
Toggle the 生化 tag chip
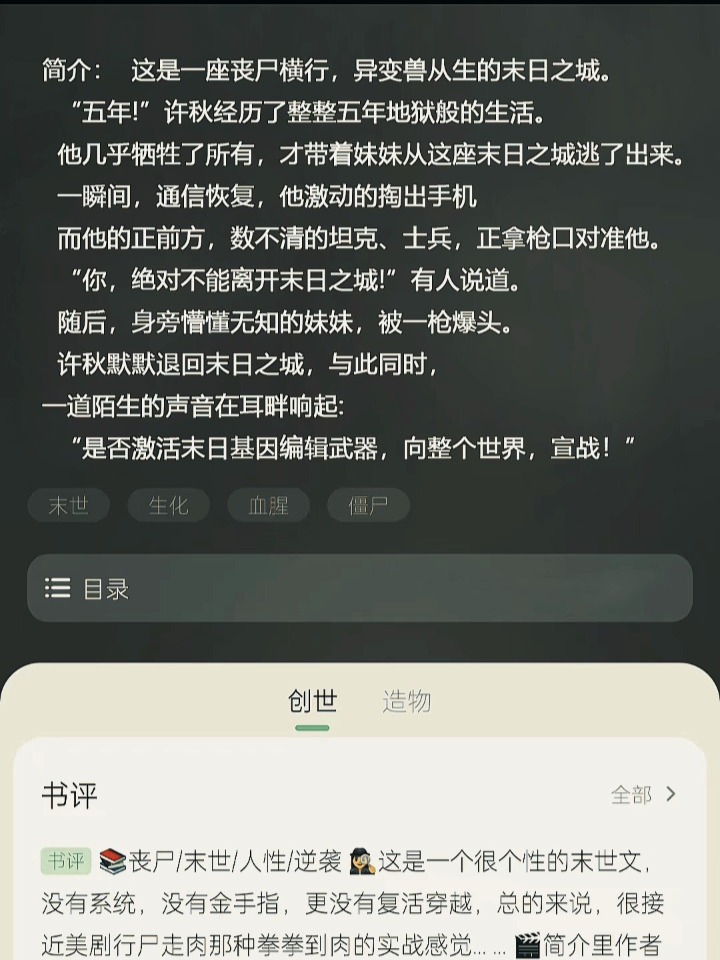[168, 506]
